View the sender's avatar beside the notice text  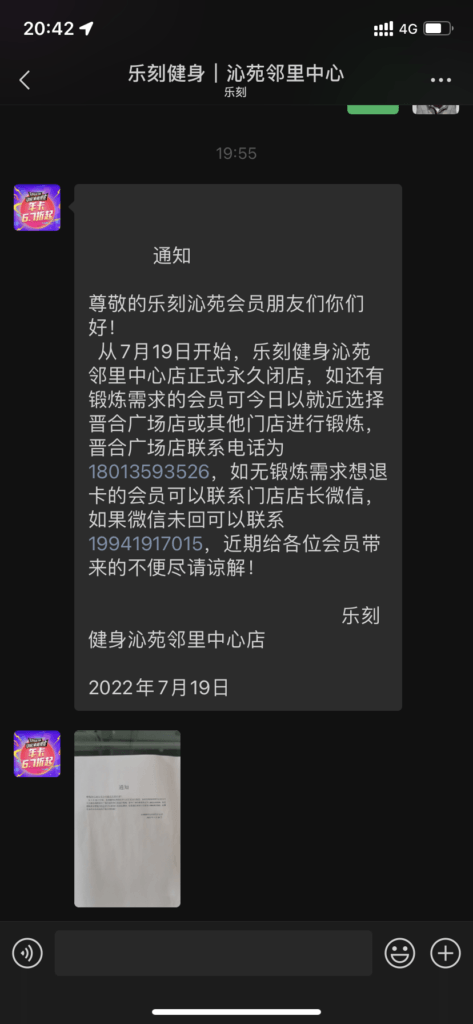[37, 208]
